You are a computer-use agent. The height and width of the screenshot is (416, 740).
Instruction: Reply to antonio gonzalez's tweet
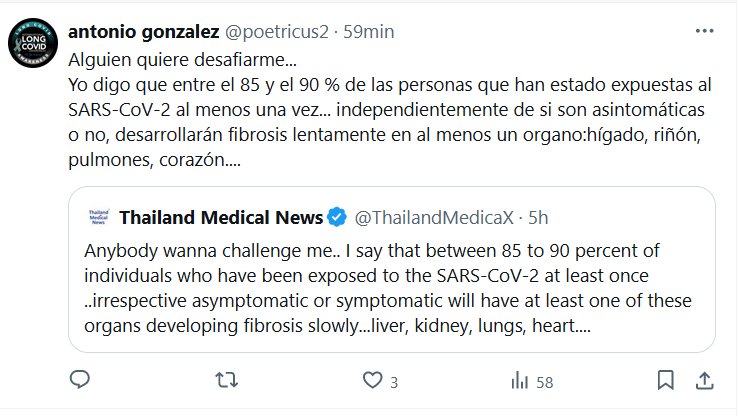coord(80,380)
